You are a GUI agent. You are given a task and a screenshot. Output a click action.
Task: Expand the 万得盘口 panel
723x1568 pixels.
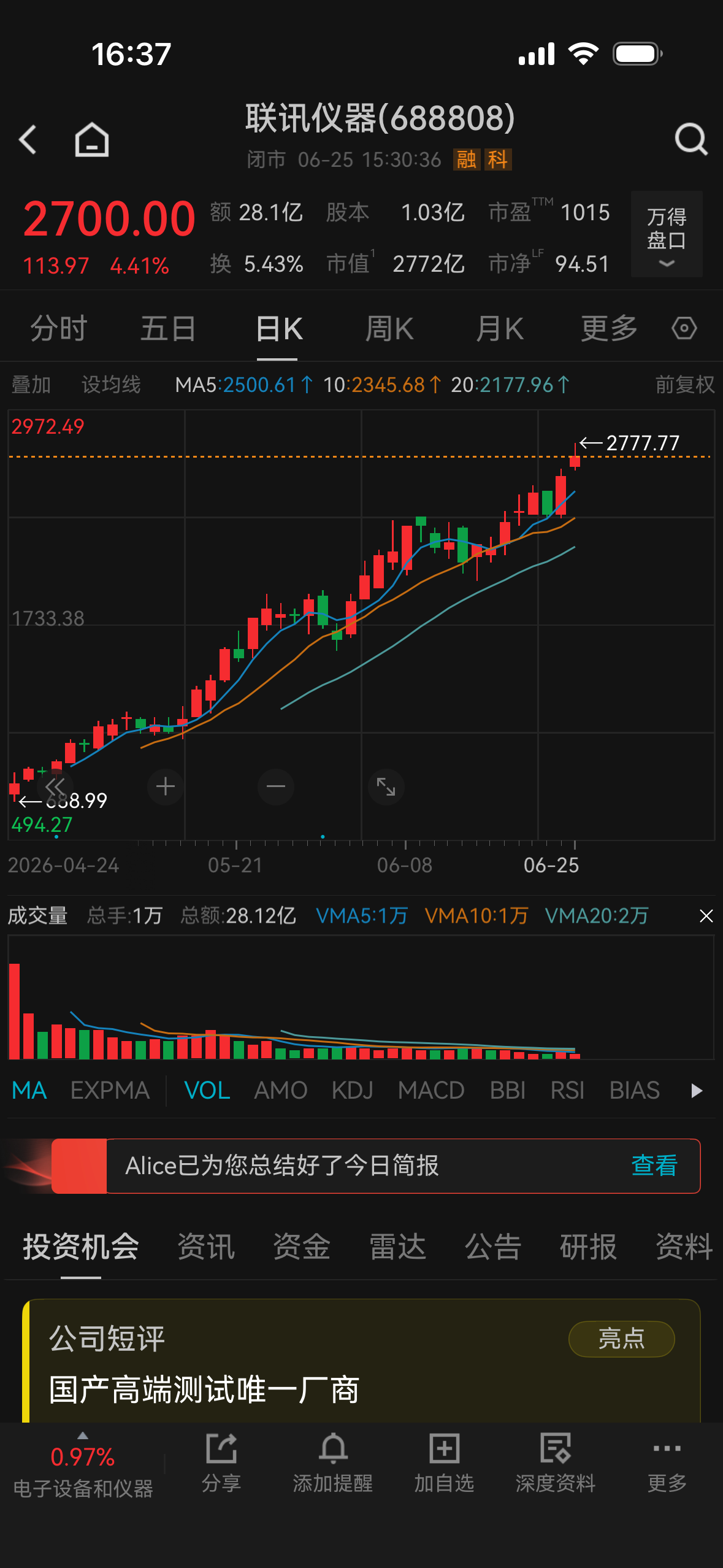[x=667, y=234]
